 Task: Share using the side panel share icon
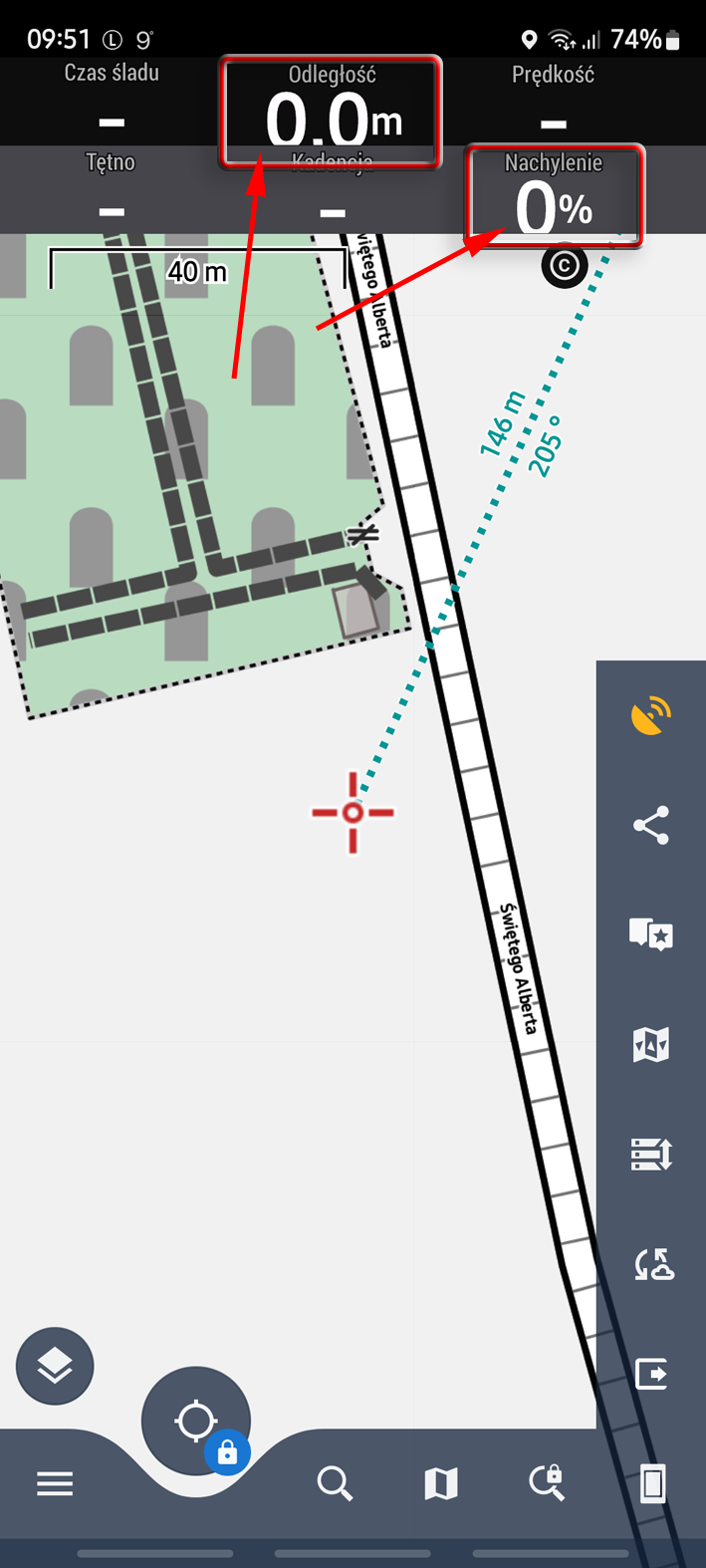point(651,826)
